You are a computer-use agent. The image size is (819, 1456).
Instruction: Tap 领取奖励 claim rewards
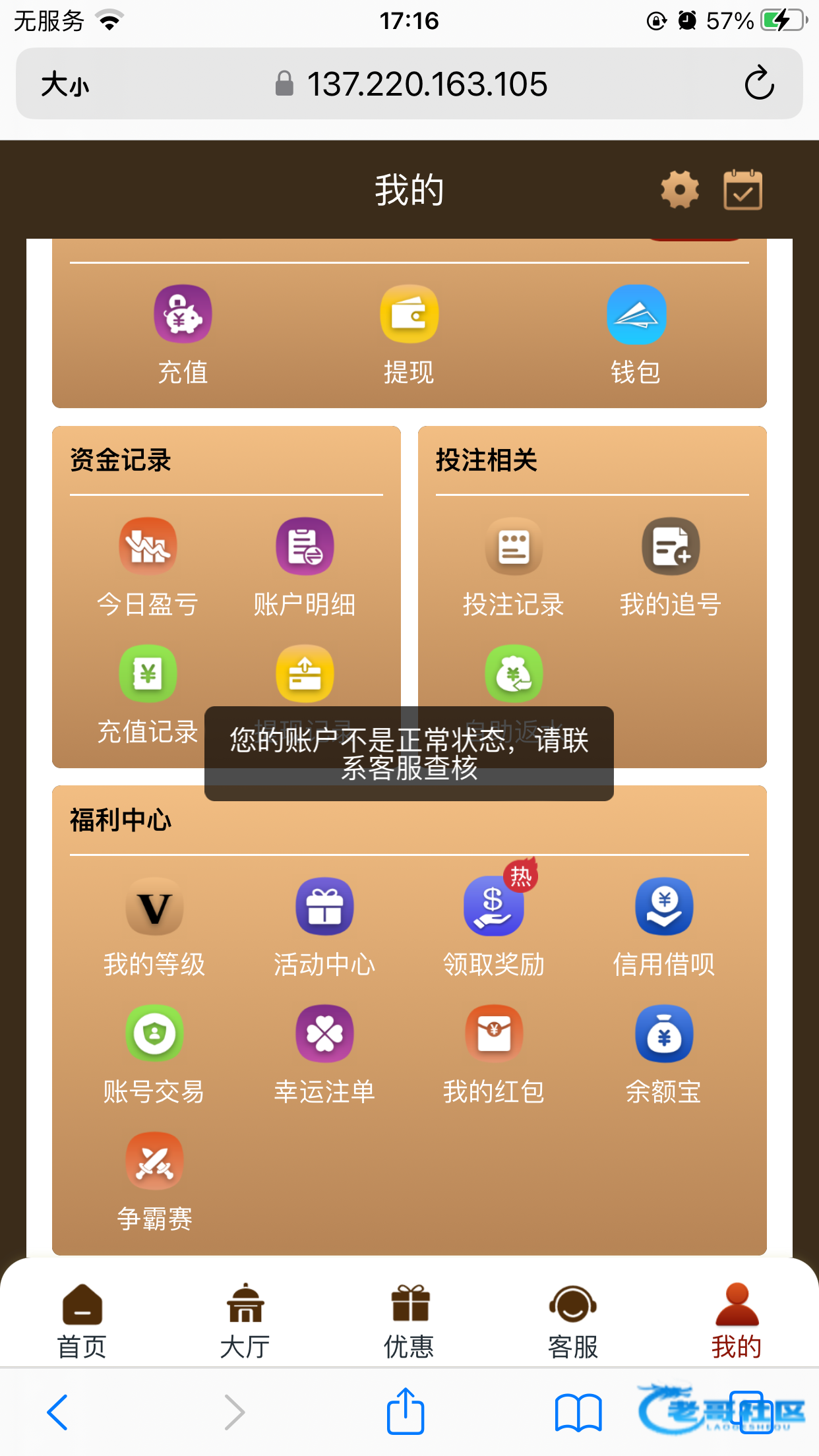tap(494, 928)
